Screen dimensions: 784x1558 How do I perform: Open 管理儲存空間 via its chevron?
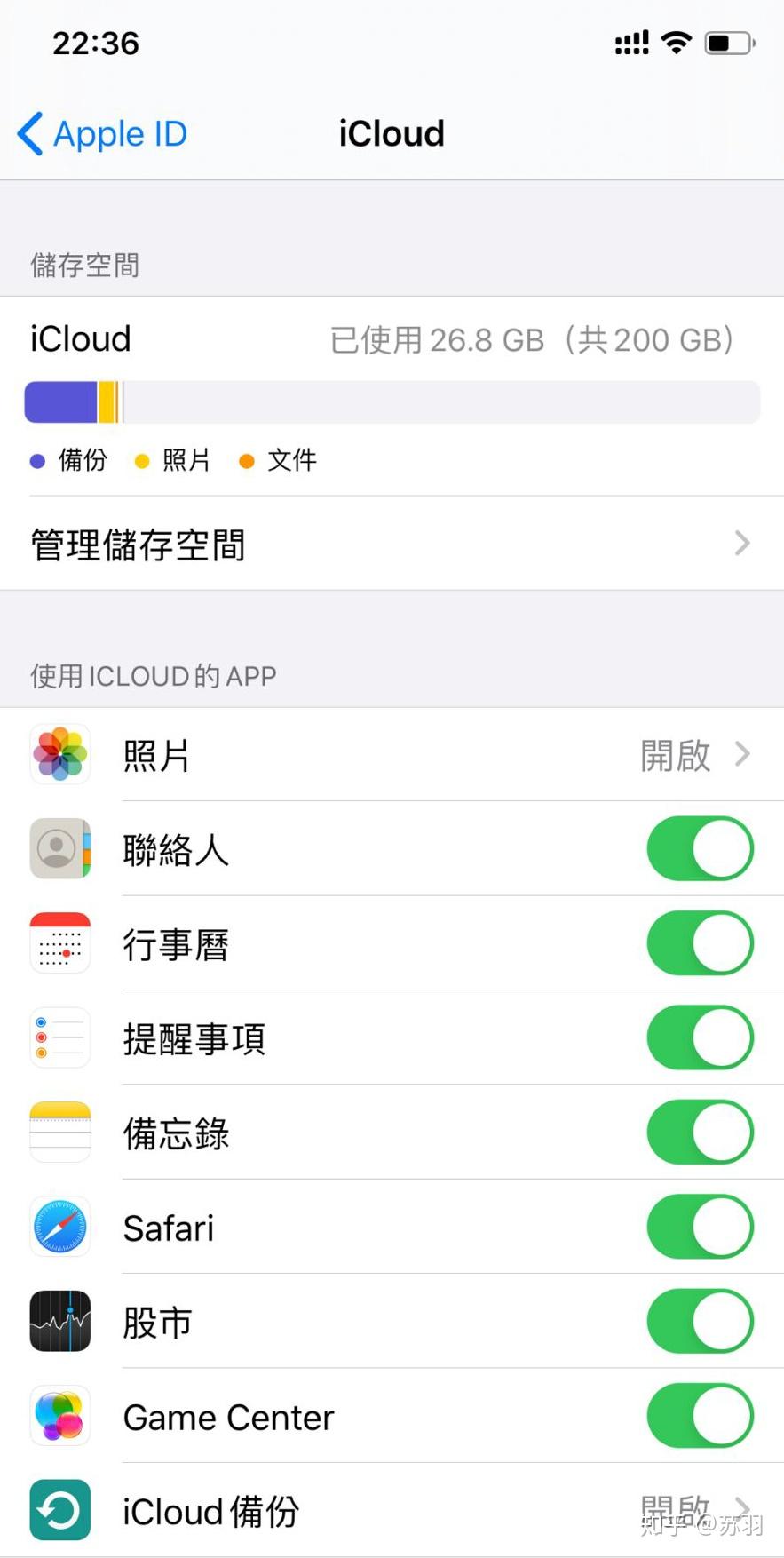[x=742, y=544]
